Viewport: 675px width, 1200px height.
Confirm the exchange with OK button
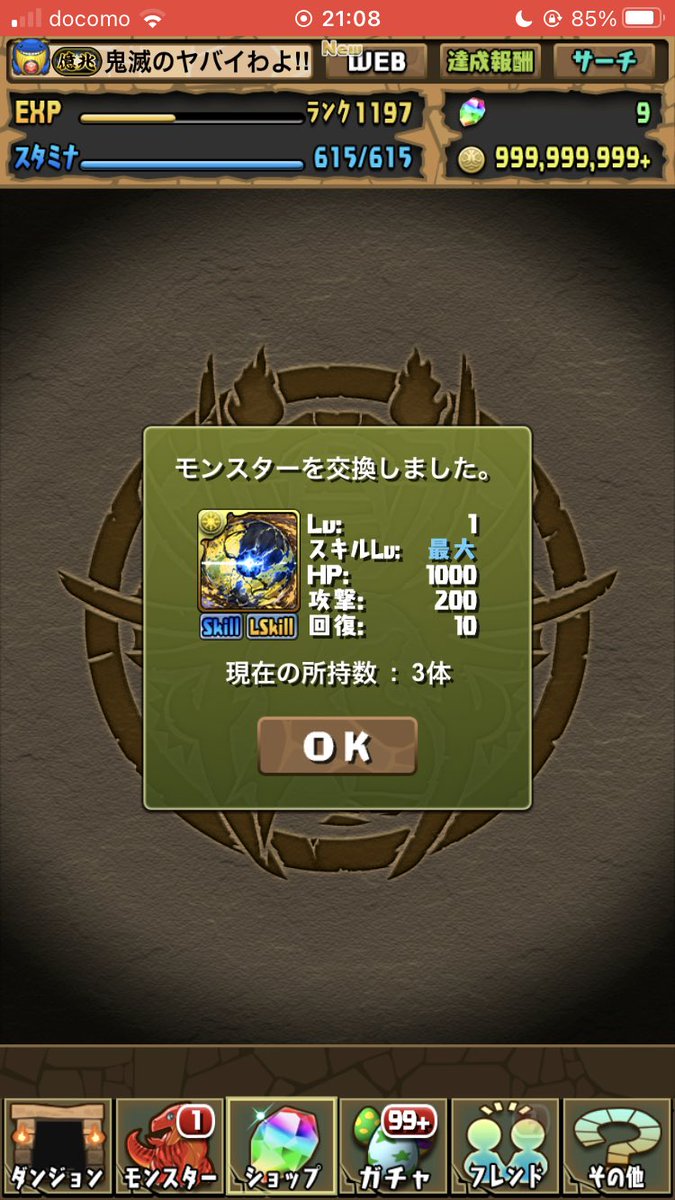[x=337, y=746]
